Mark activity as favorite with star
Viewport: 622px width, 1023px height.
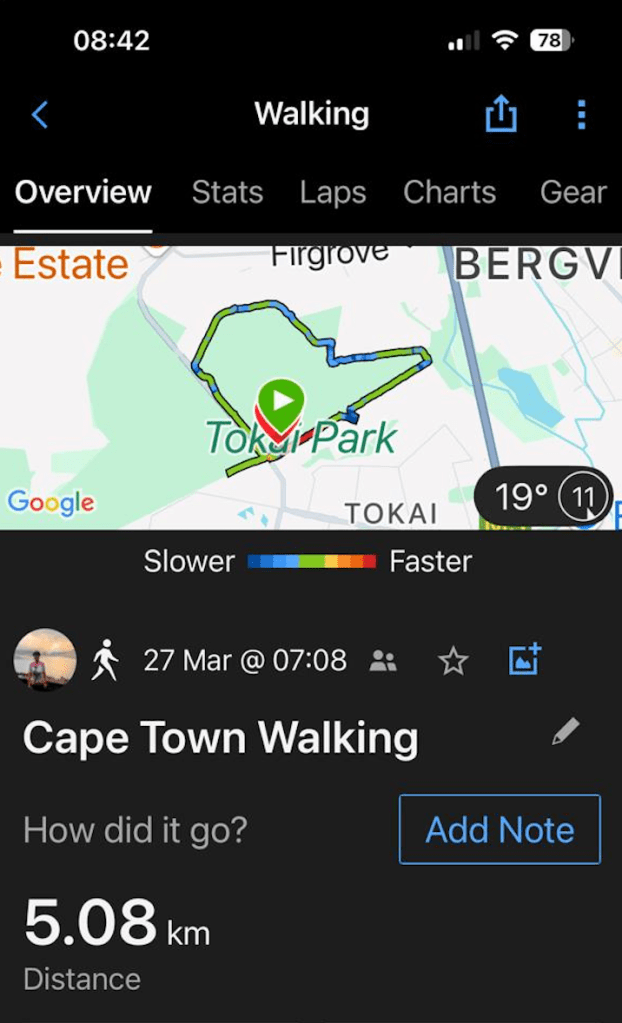tap(454, 660)
